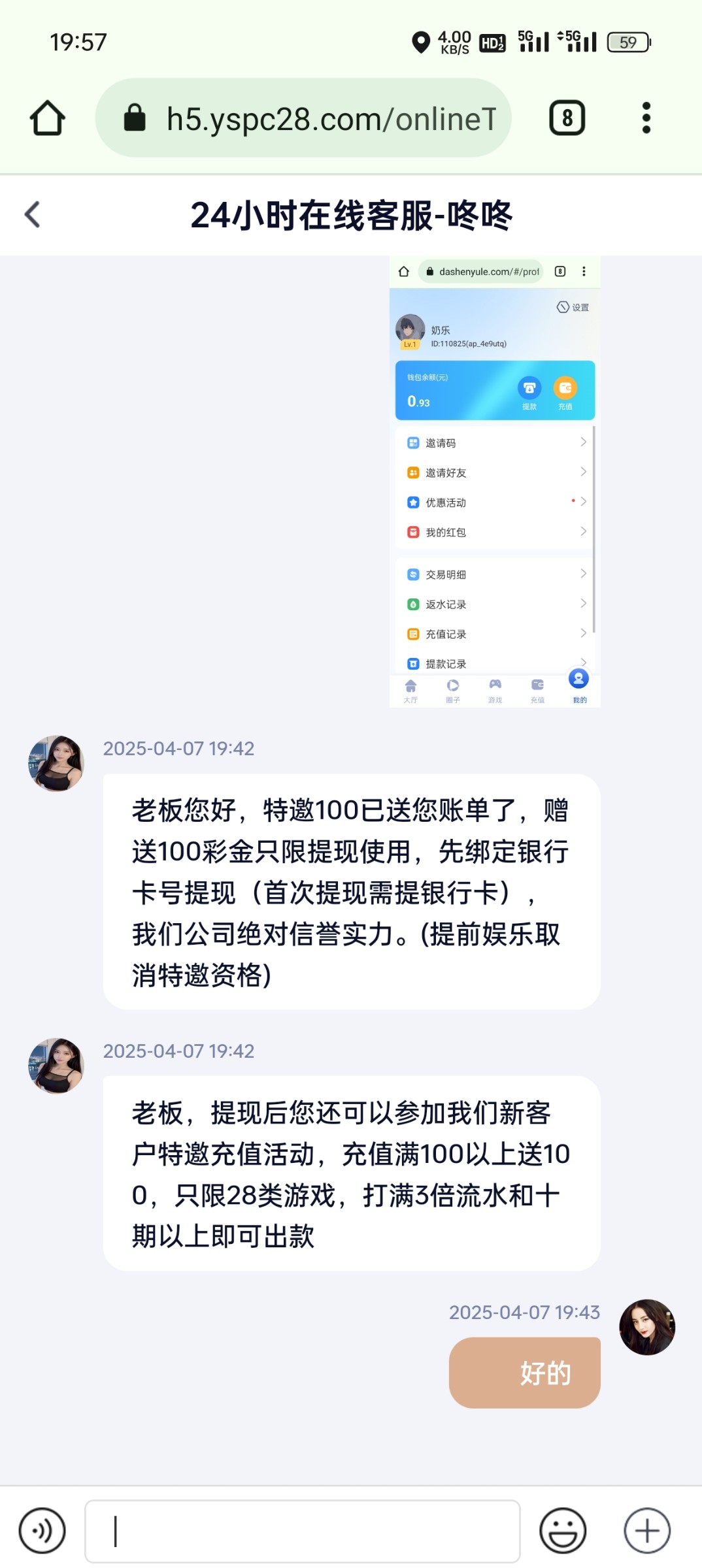Go back from the customer service chat
702x1568 pixels.
click(33, 214)
